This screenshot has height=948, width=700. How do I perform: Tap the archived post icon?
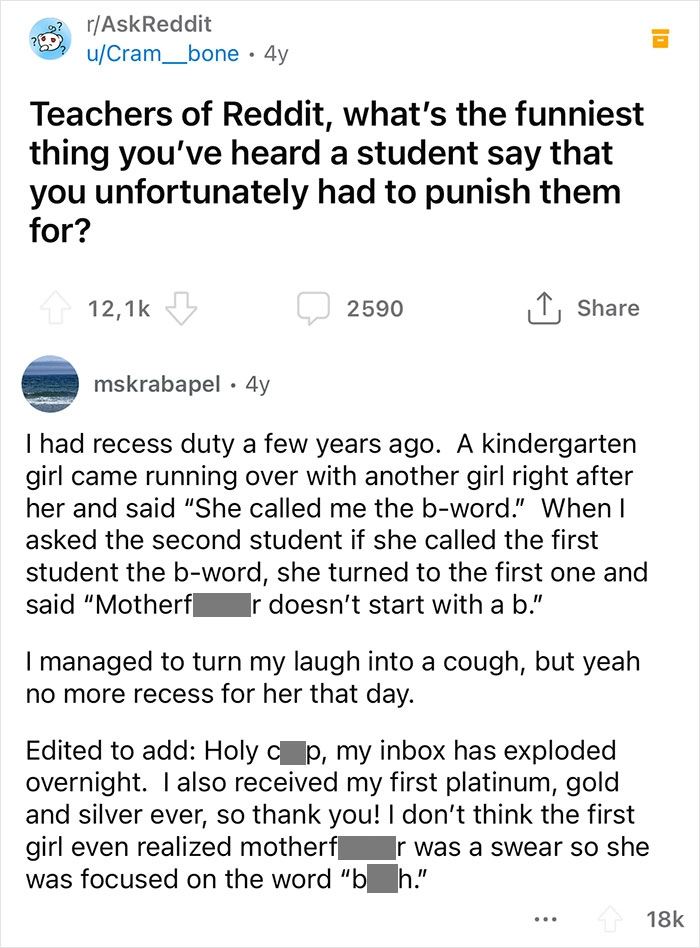pyautogui.click(x=660, y=38)
